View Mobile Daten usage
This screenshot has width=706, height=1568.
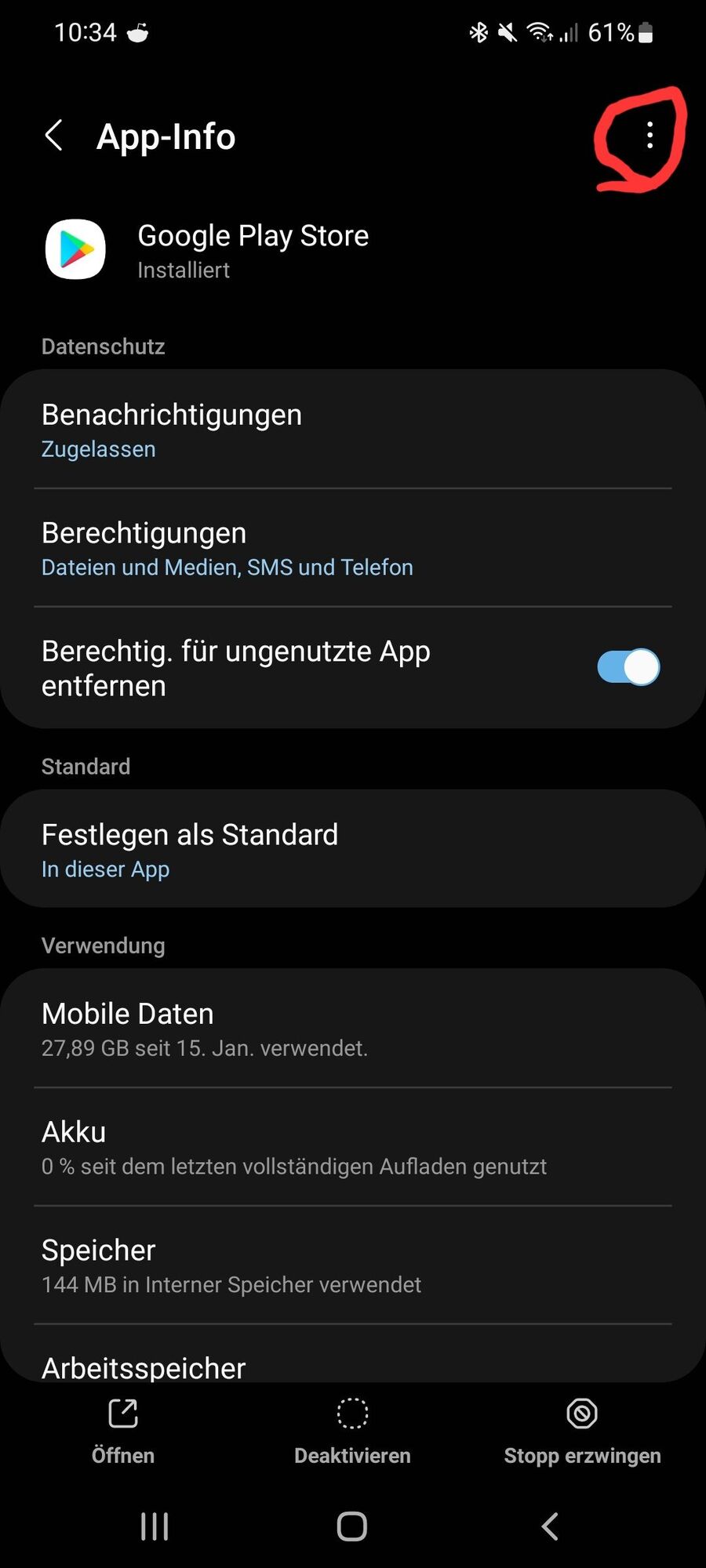(353, 1029)
